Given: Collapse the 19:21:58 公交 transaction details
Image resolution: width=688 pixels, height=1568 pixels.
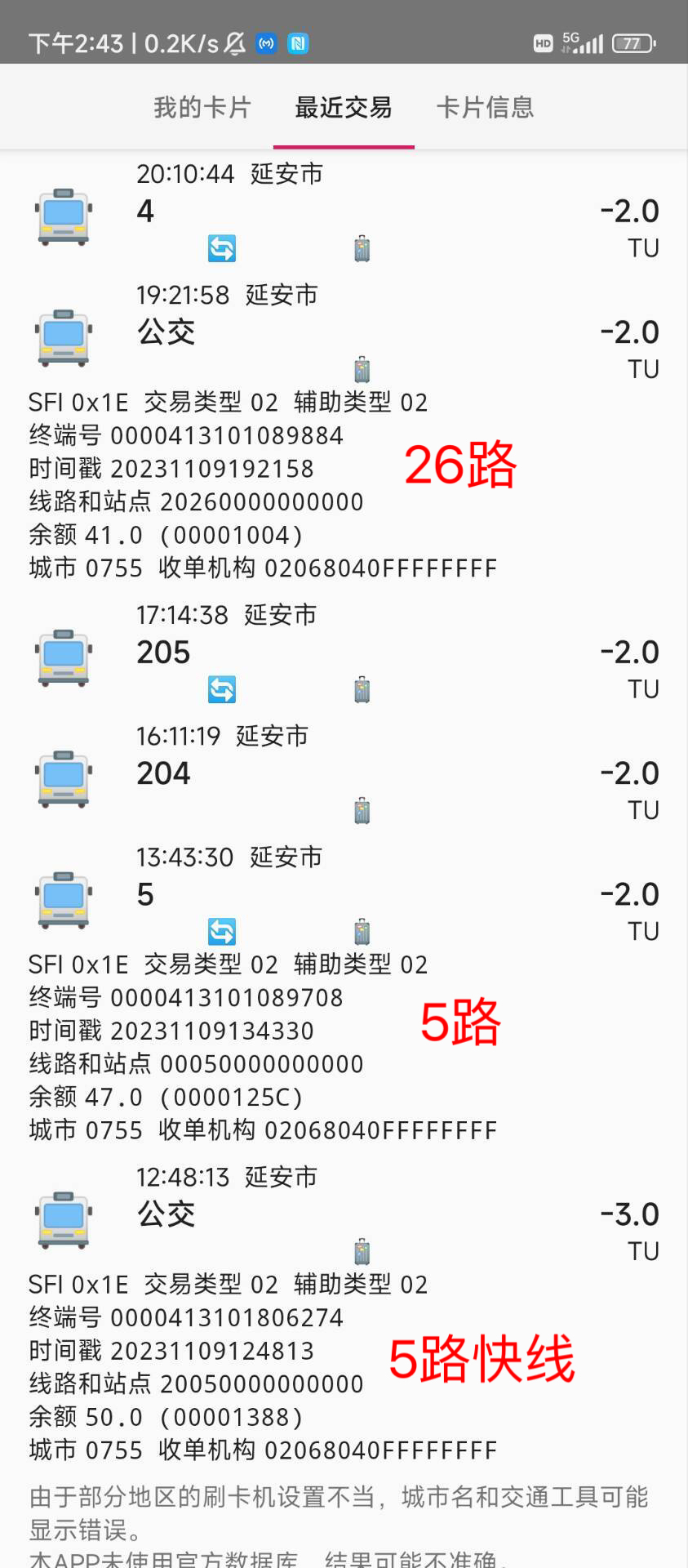Looking at the screenshot, I should pos(344,332).
